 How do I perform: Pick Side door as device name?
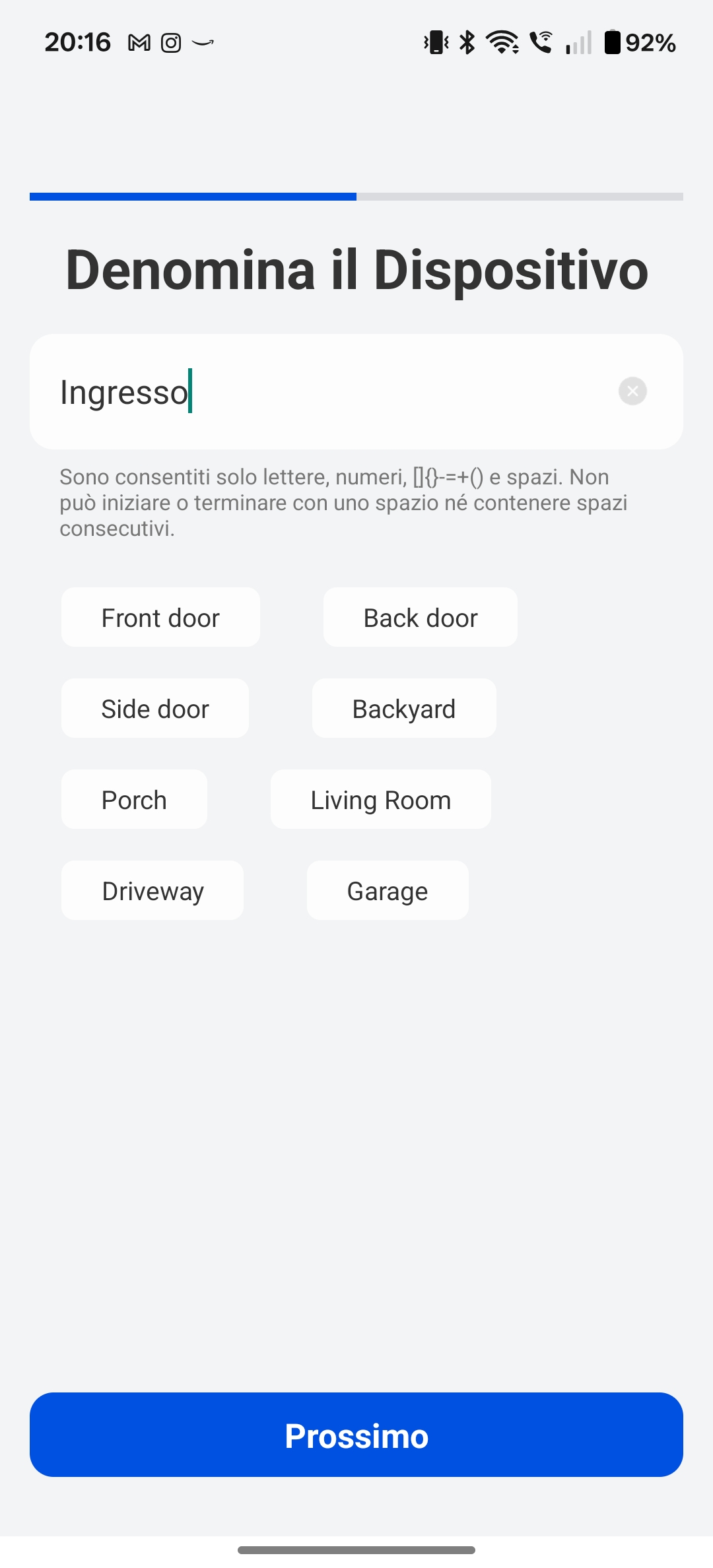tap(155, 709)
